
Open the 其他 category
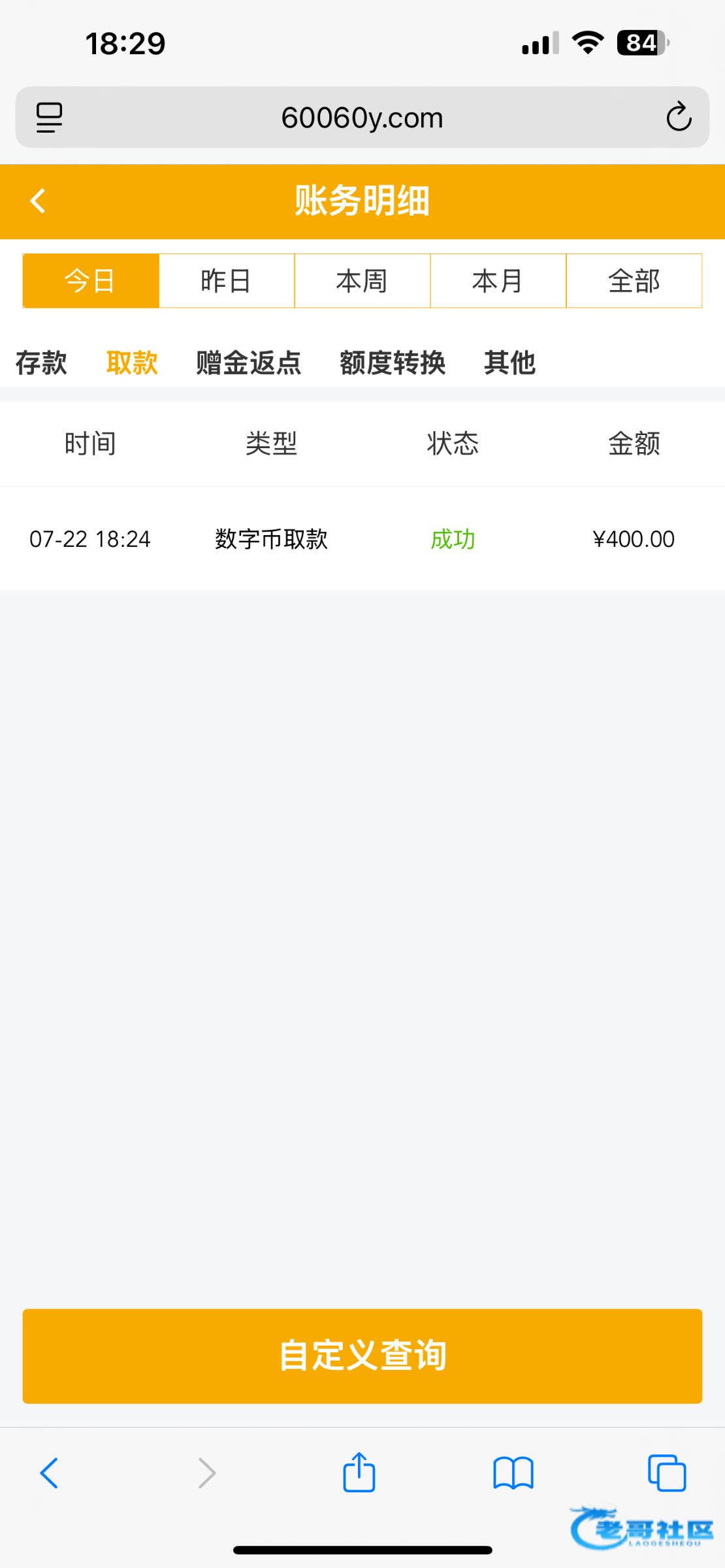point(509,363)
